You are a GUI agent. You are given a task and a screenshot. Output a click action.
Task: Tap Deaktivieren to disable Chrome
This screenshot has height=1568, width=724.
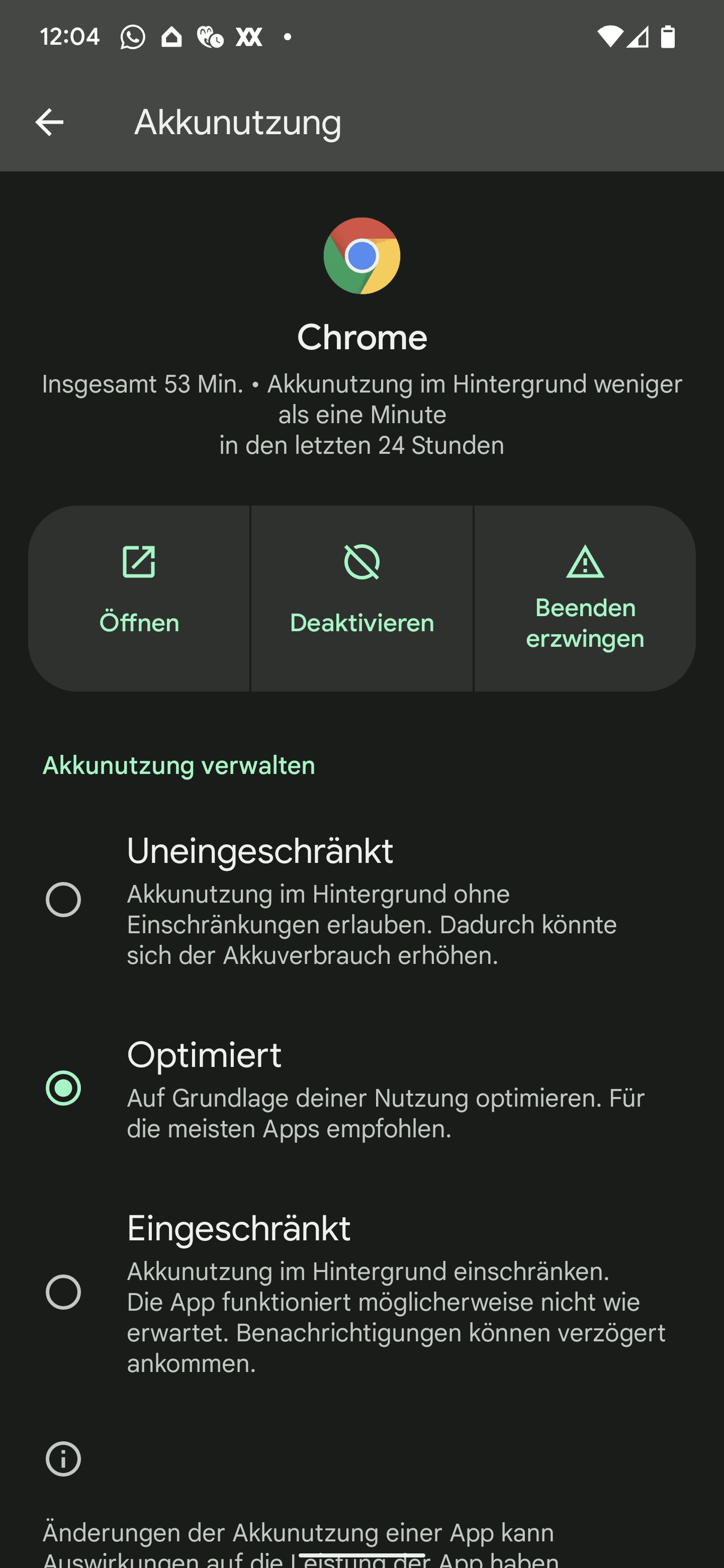(361, 599)
